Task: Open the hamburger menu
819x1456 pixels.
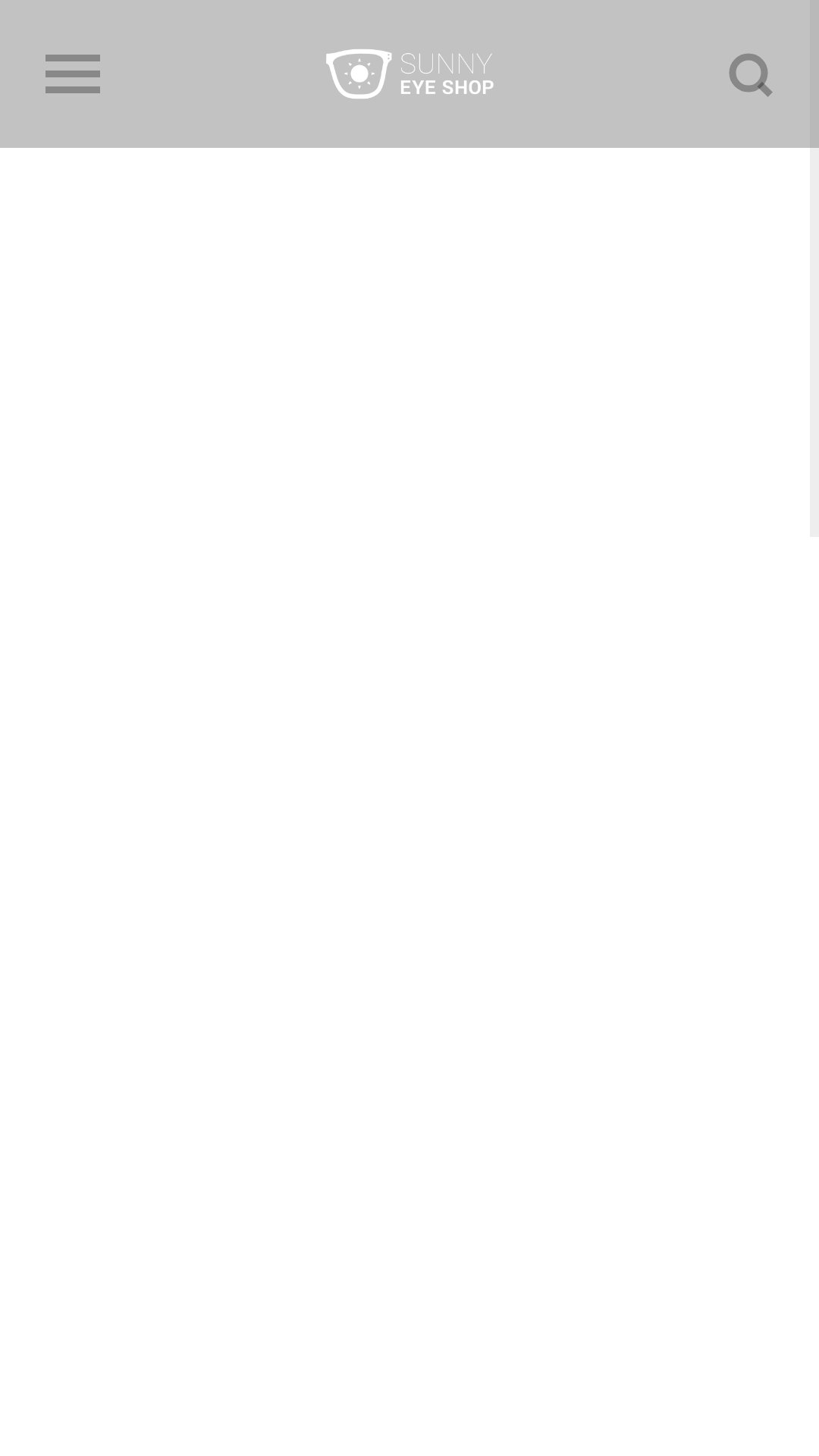Action: 73,74
